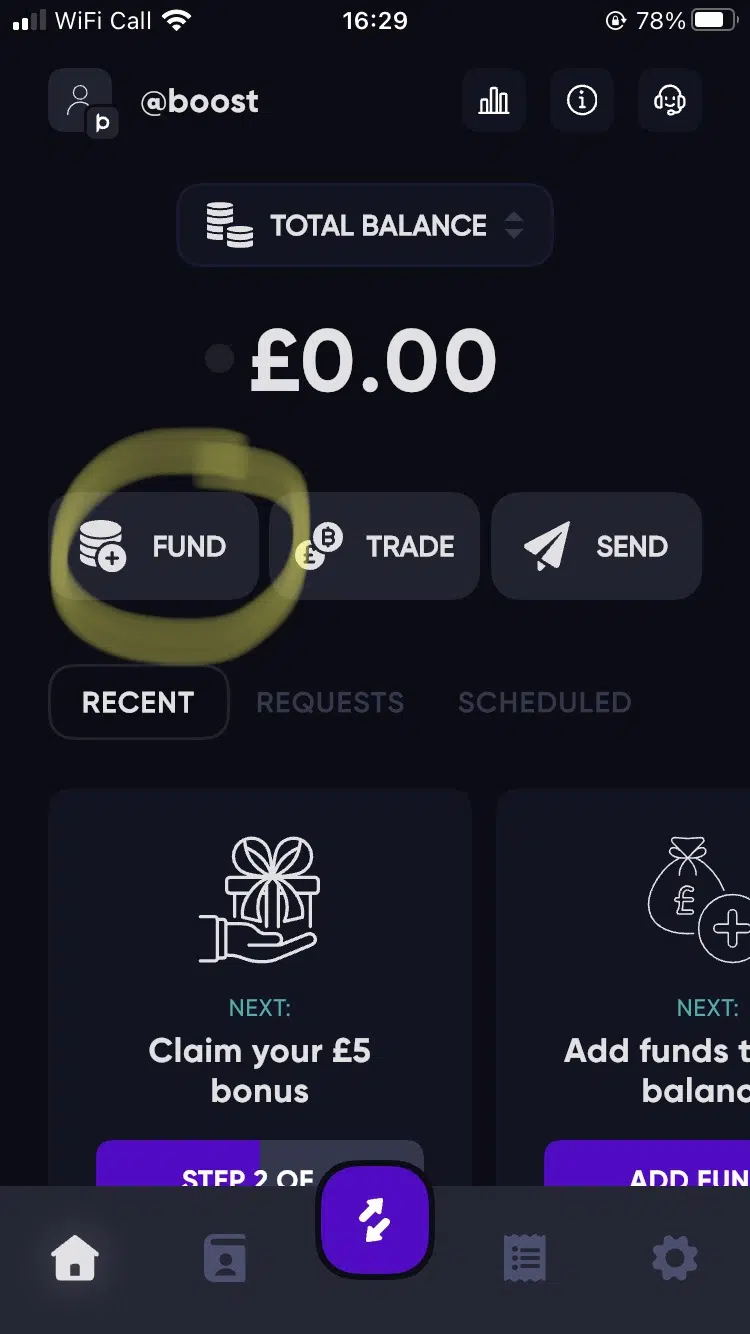Image resolution: width=750 pixels, height=1334 pixels.
Task: Open the transactions list icon
Action: 525,1258
